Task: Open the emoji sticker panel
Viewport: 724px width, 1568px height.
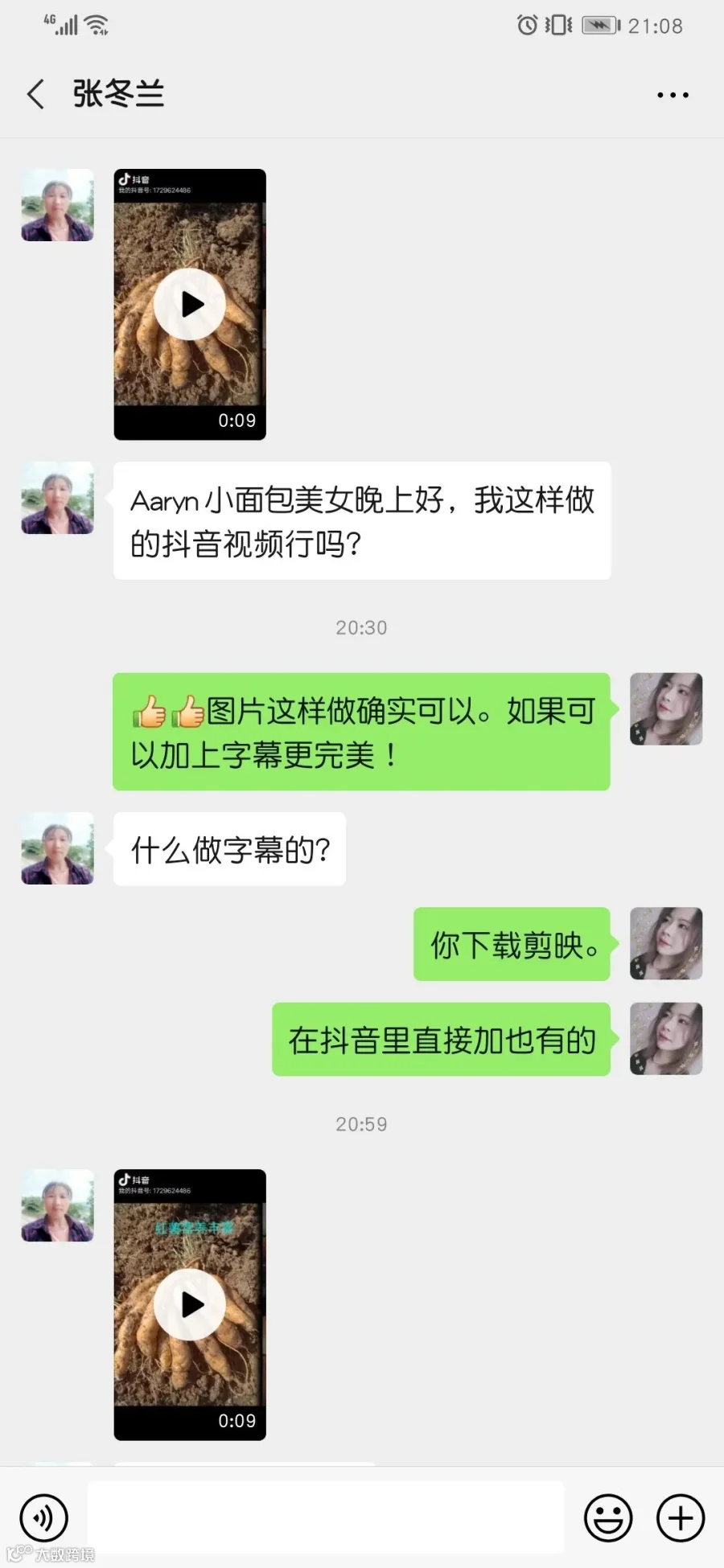Action: [608, 1517]
